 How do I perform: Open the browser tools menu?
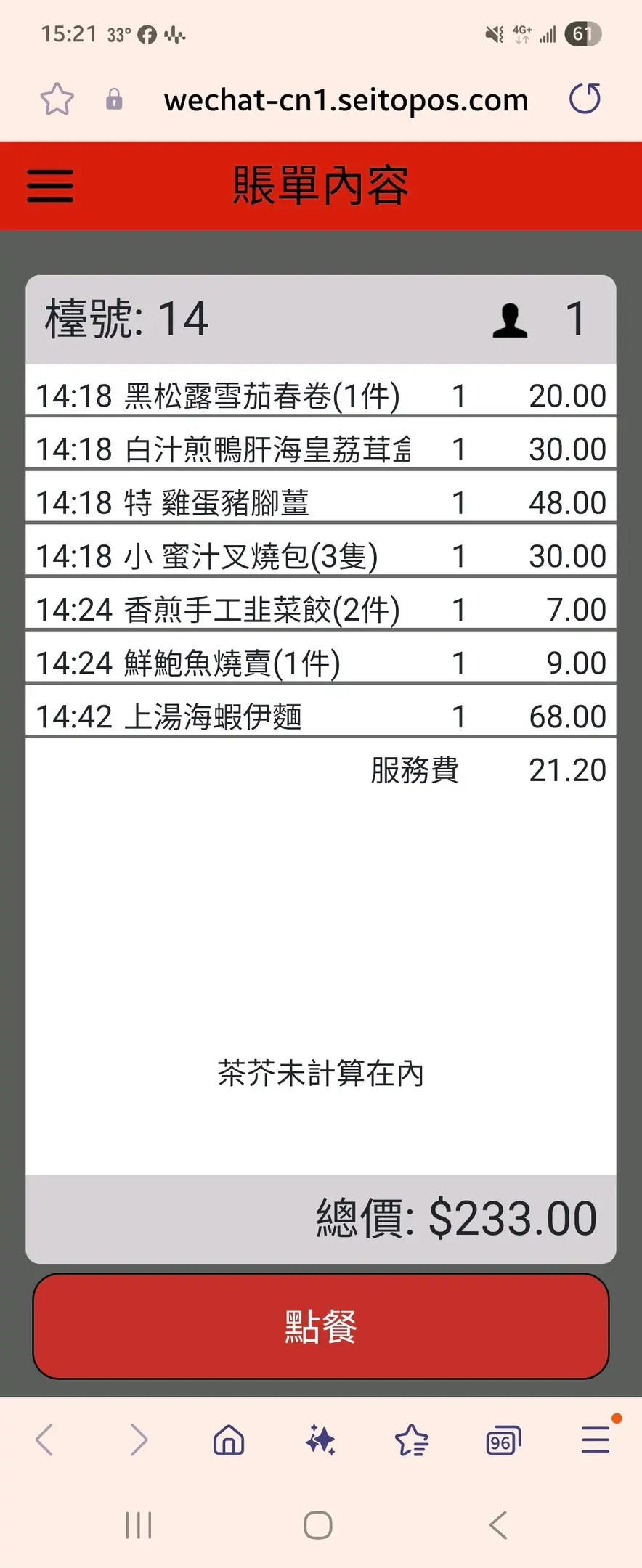596,1440
